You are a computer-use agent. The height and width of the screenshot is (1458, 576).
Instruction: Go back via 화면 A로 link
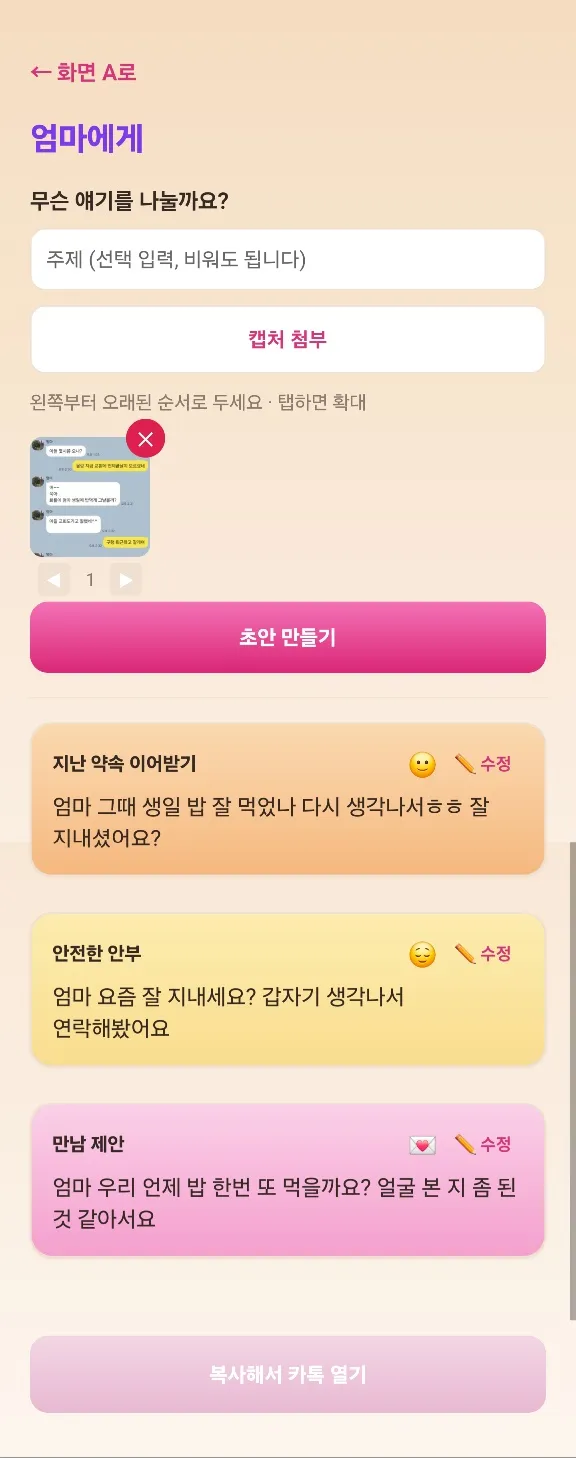[83, 72]
